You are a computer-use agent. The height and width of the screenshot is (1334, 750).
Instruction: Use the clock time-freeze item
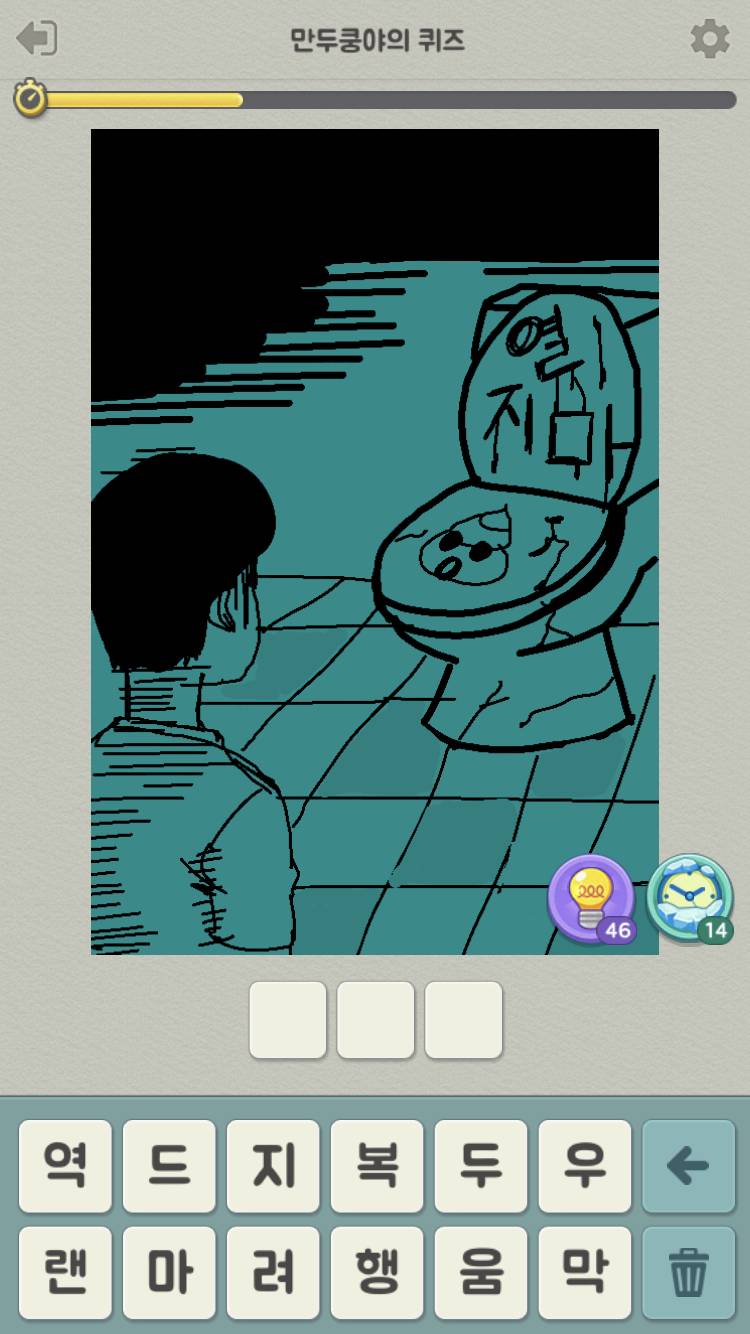[689, 896]
